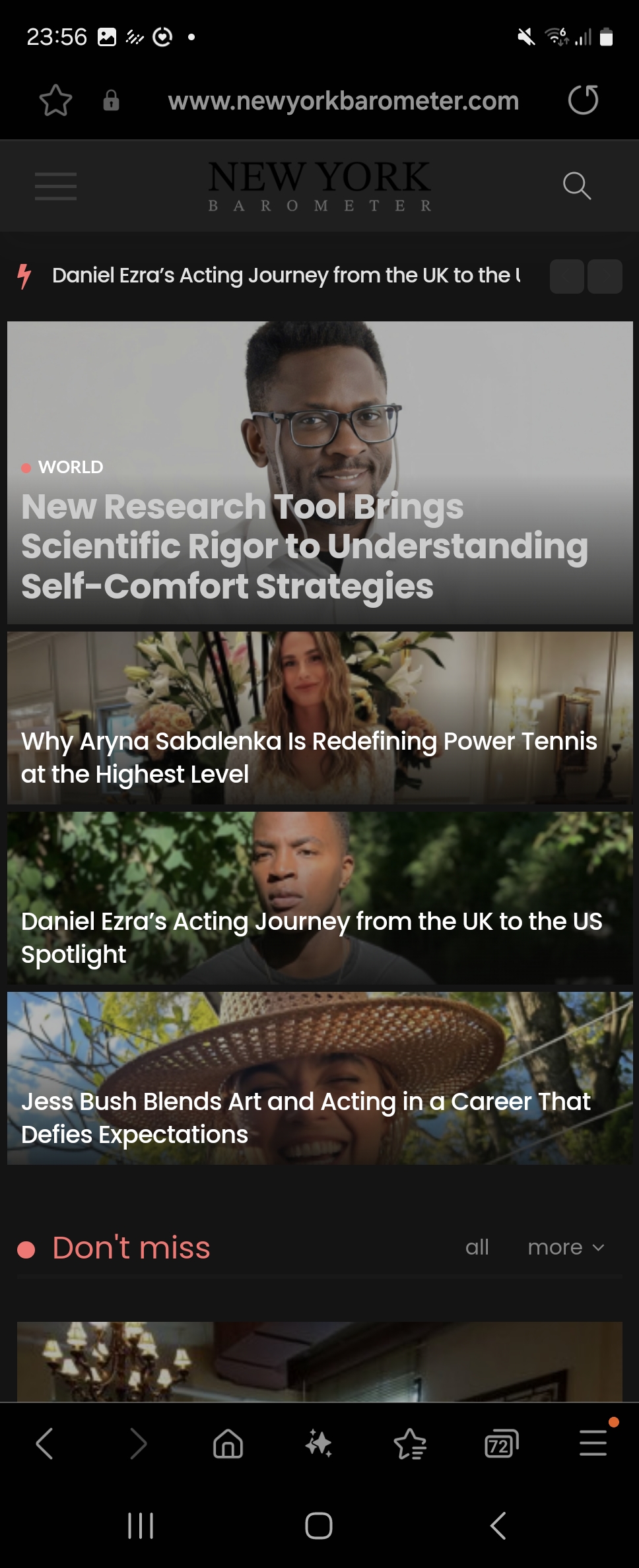Expand the 'more' dropdown in Don't miss

(x=566, y=1247)
